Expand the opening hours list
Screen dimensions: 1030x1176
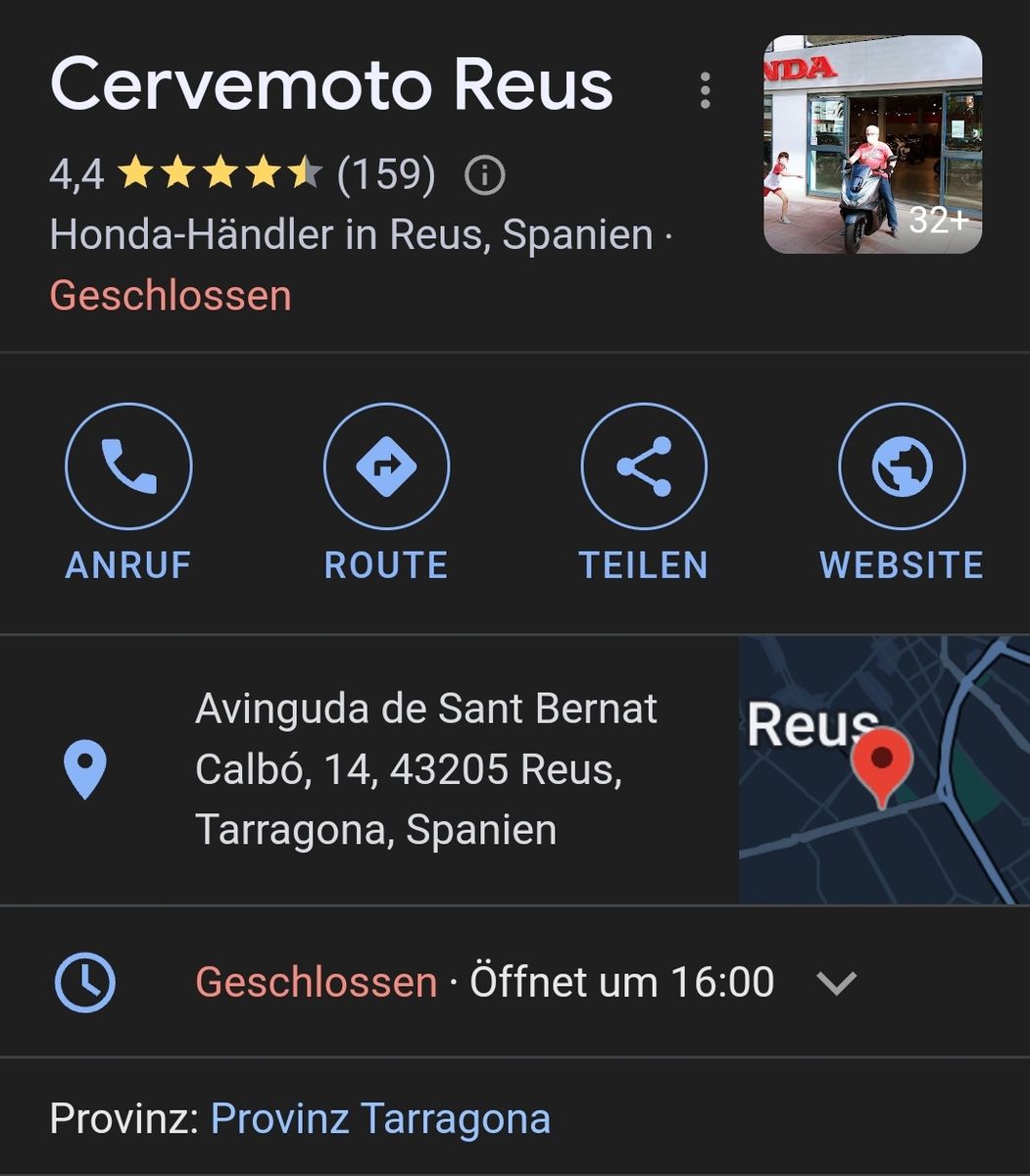836,982
